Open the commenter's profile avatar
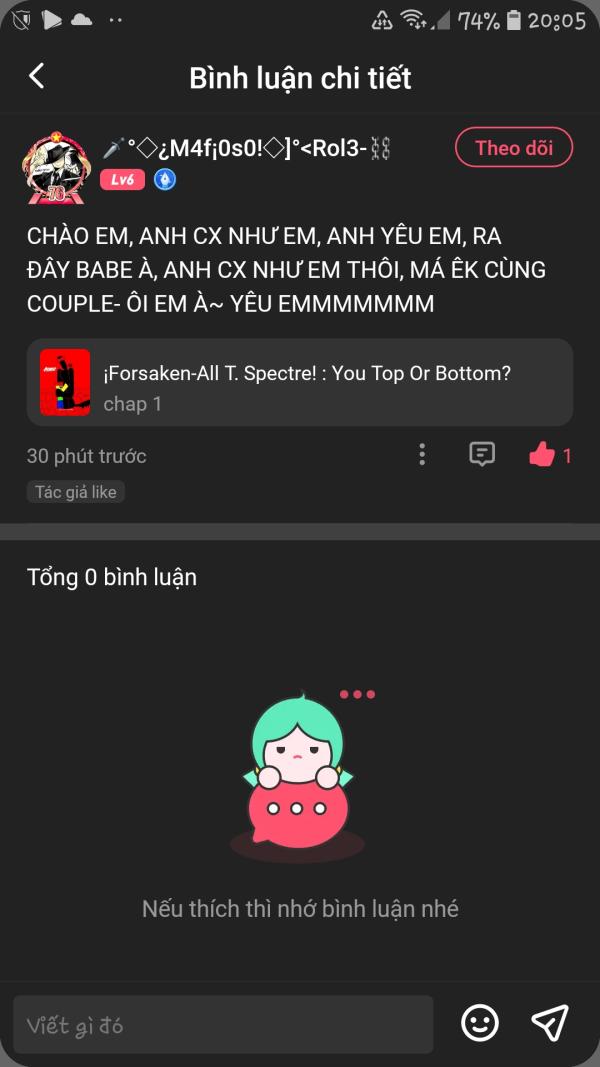The height and width of the screenshot is (1067, 600). click(x=55, y=164)
